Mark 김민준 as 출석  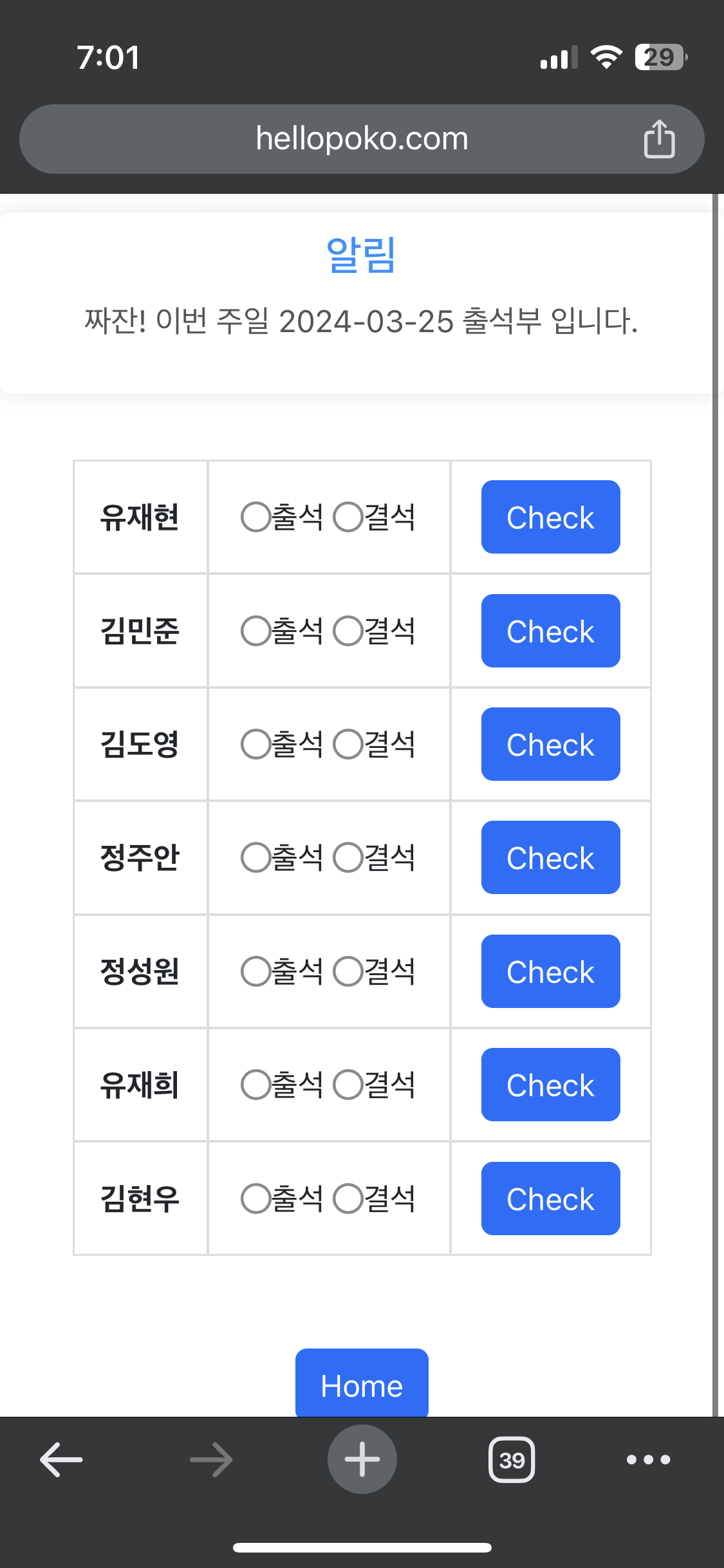tap(256, 631)
